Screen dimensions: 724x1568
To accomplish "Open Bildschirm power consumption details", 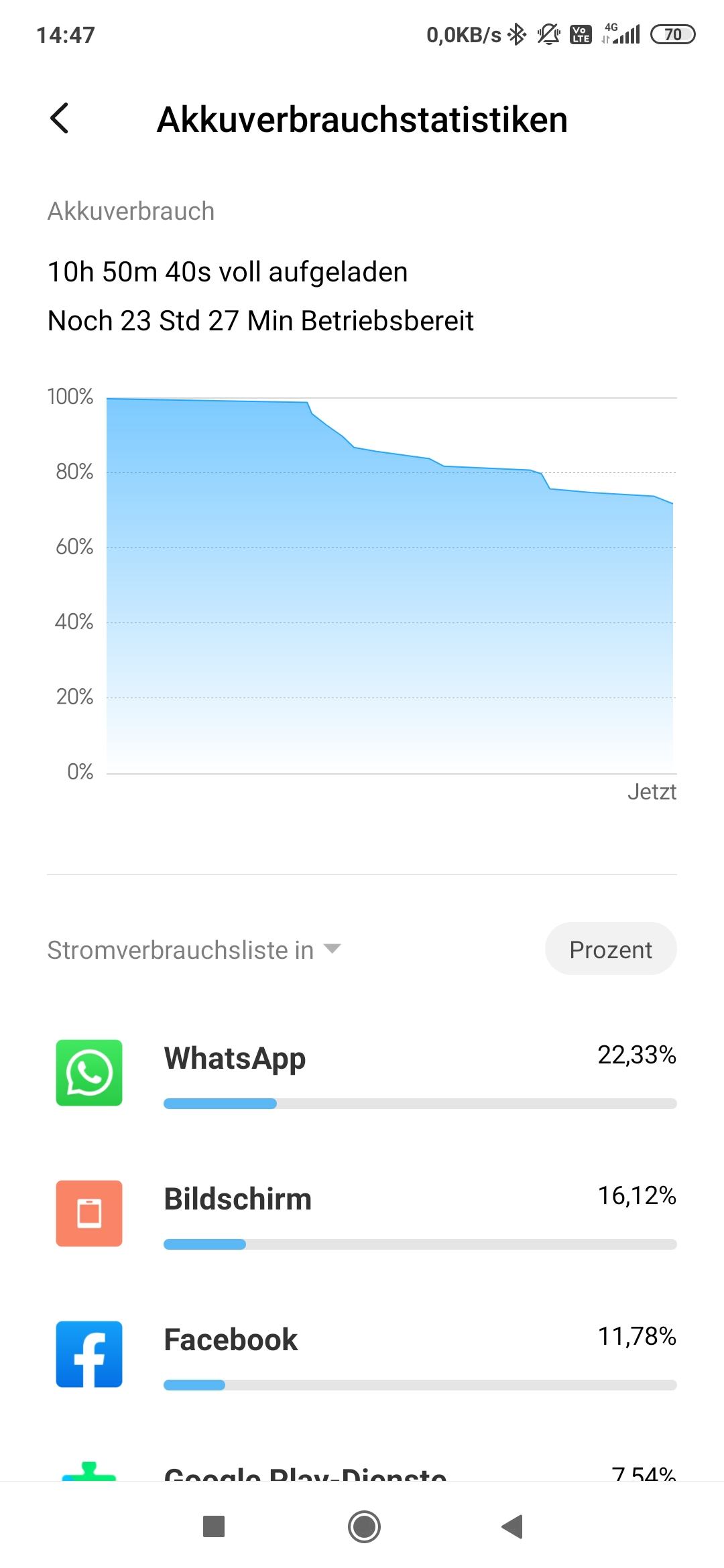I will pos(362,1214).
